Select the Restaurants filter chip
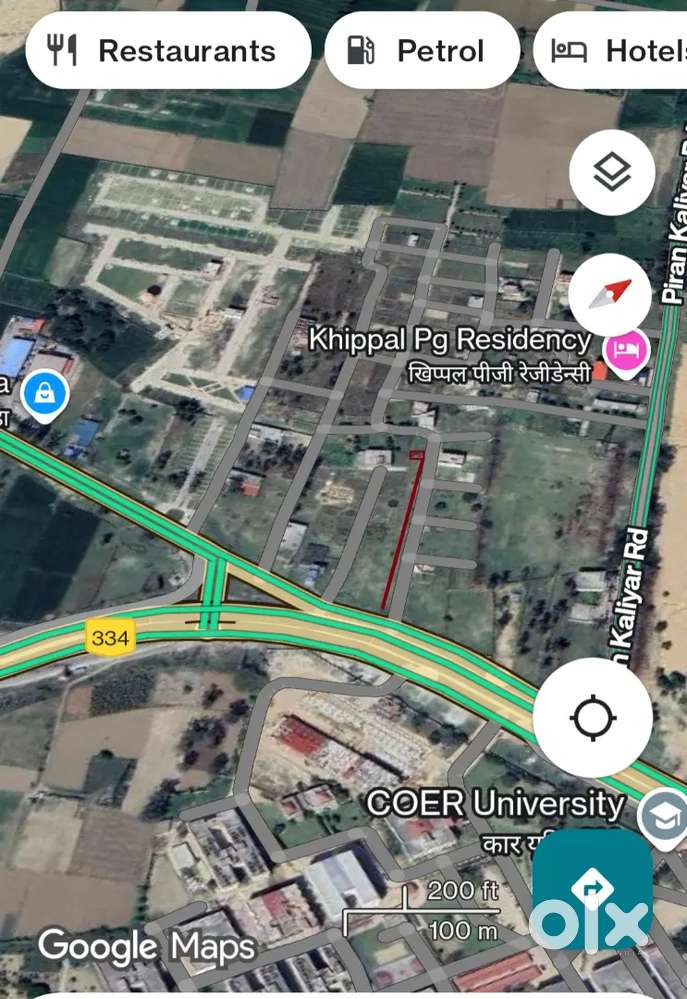The image size is (687, 999). 168,51
